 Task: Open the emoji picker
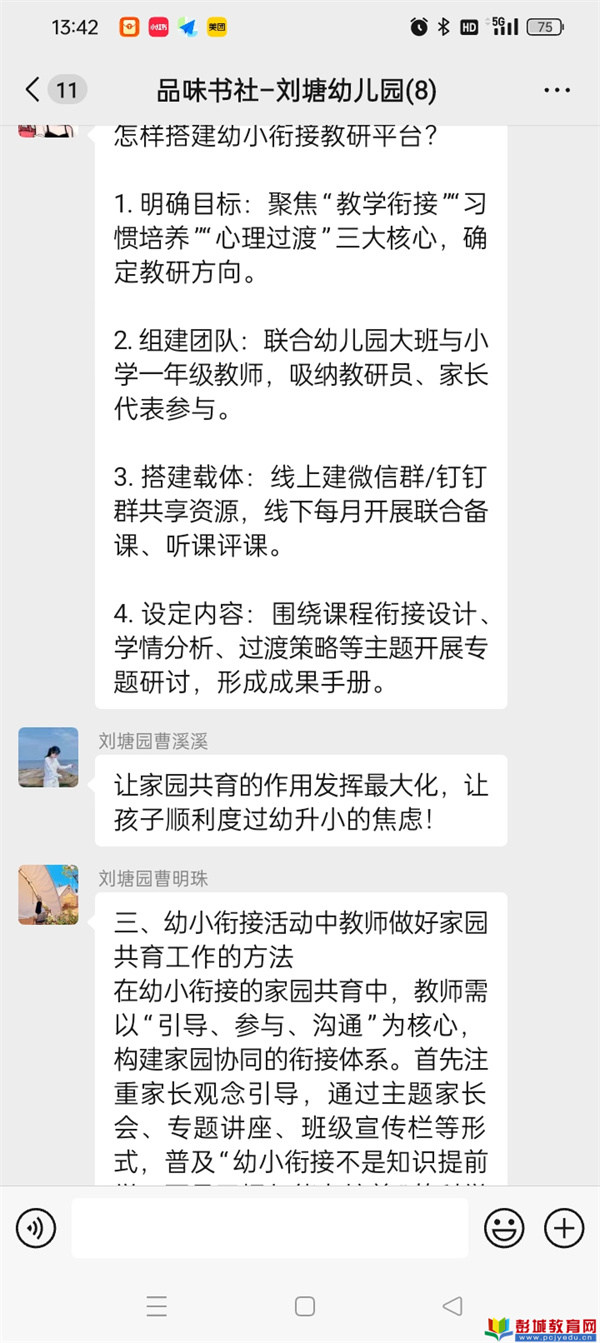(x=504, y=1227)
